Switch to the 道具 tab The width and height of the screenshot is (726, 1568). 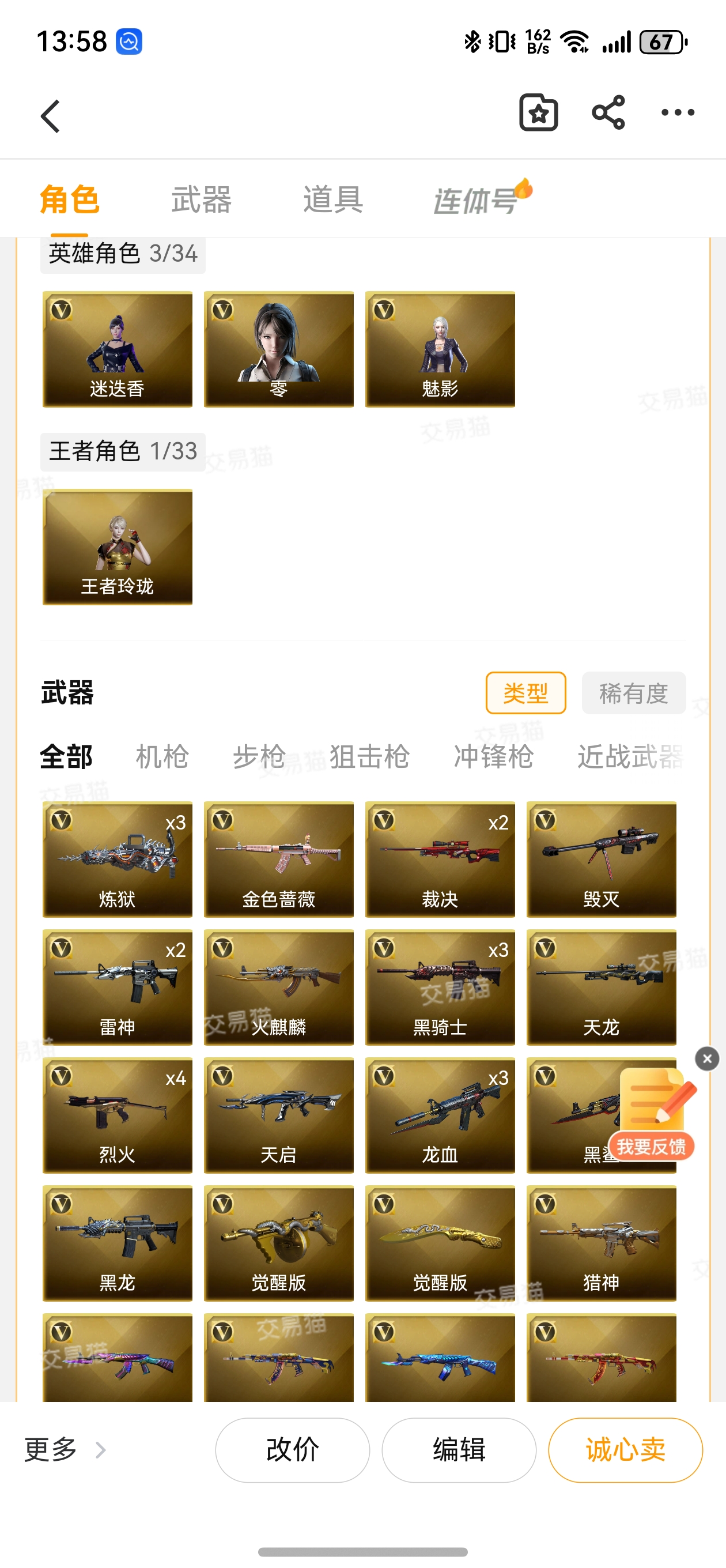click(x=333, y=199)
